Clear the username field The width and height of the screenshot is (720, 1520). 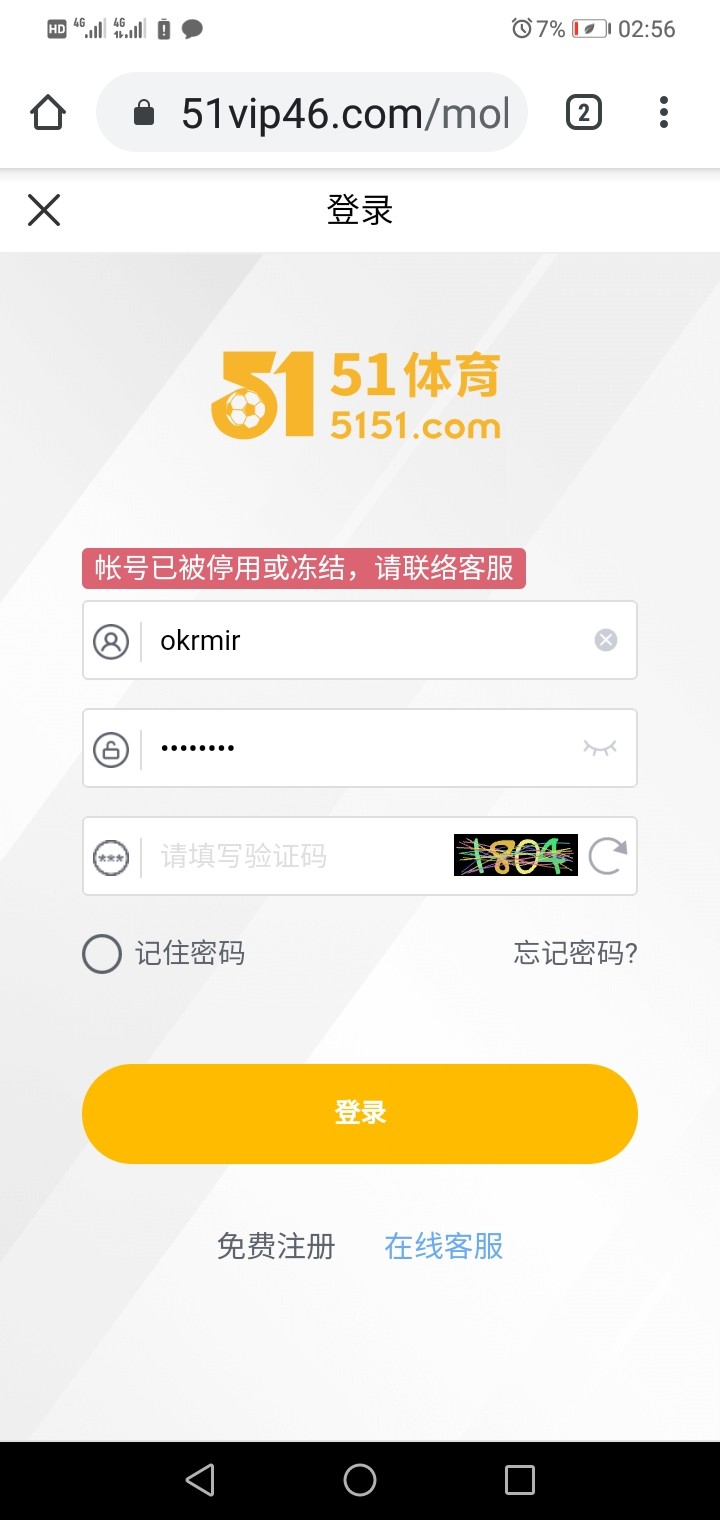point(606,640)
